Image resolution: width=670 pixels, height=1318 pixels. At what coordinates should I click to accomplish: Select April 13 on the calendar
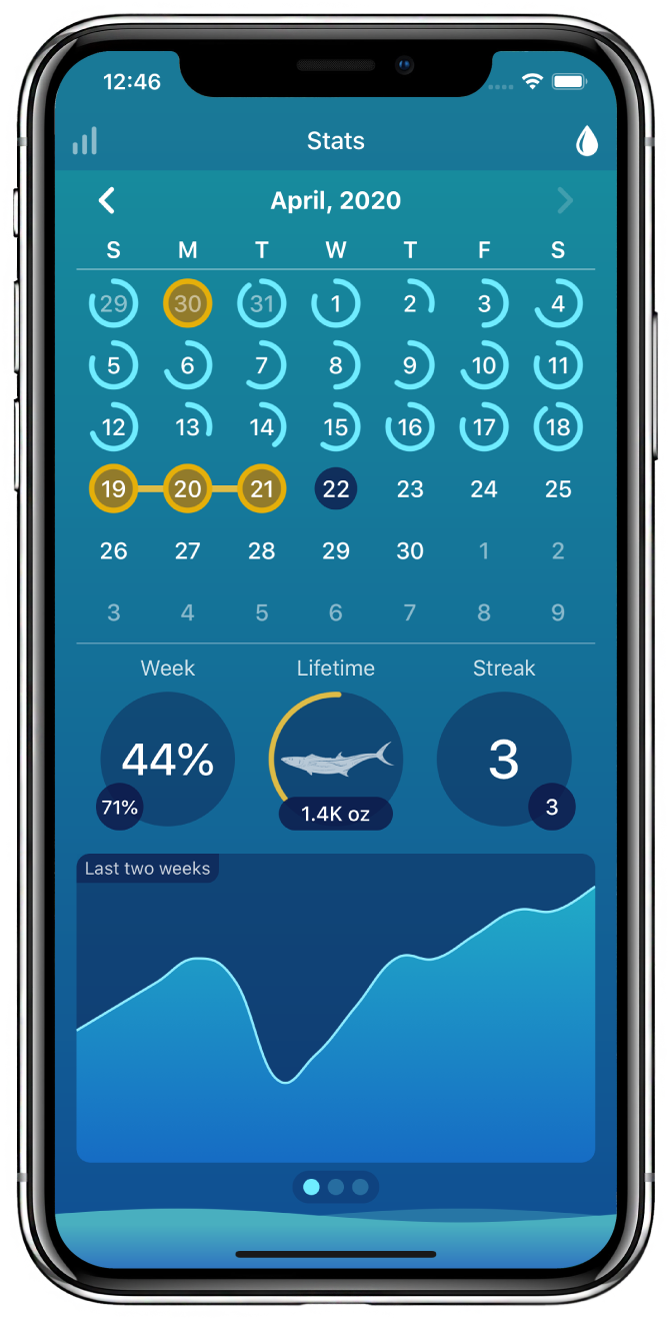tap(188, 428)
